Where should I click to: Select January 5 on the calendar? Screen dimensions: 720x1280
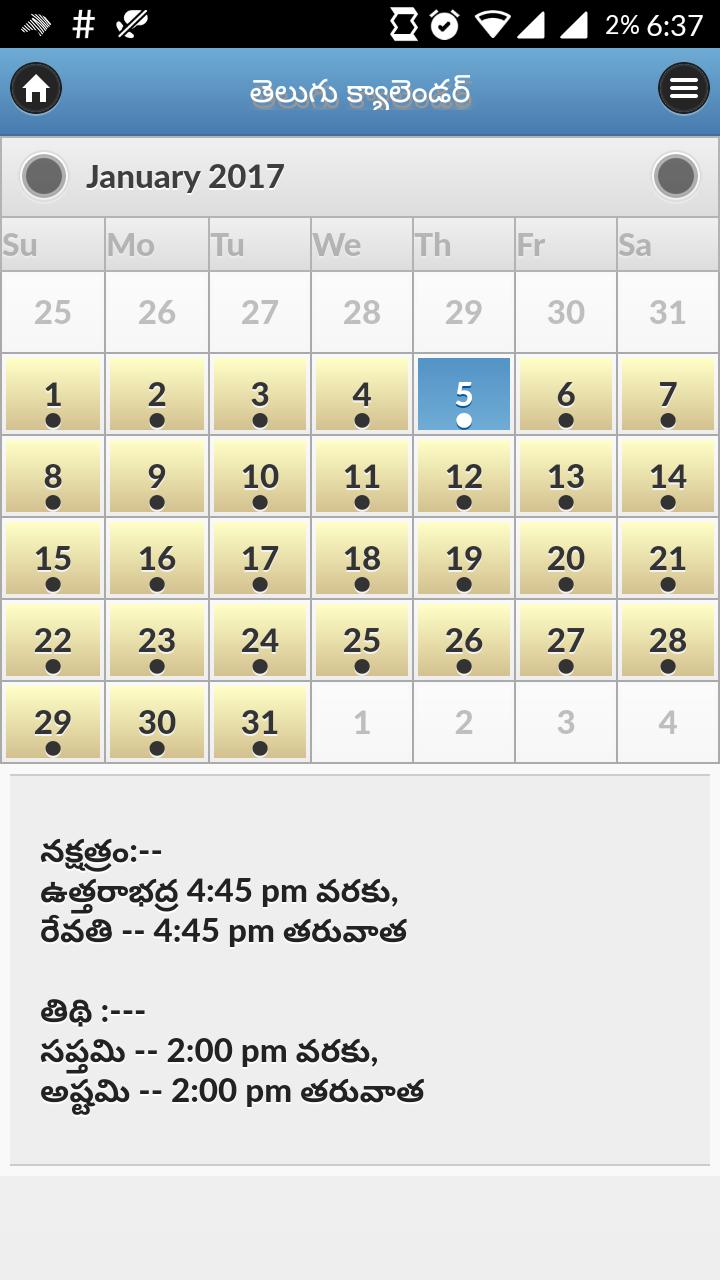462,394
